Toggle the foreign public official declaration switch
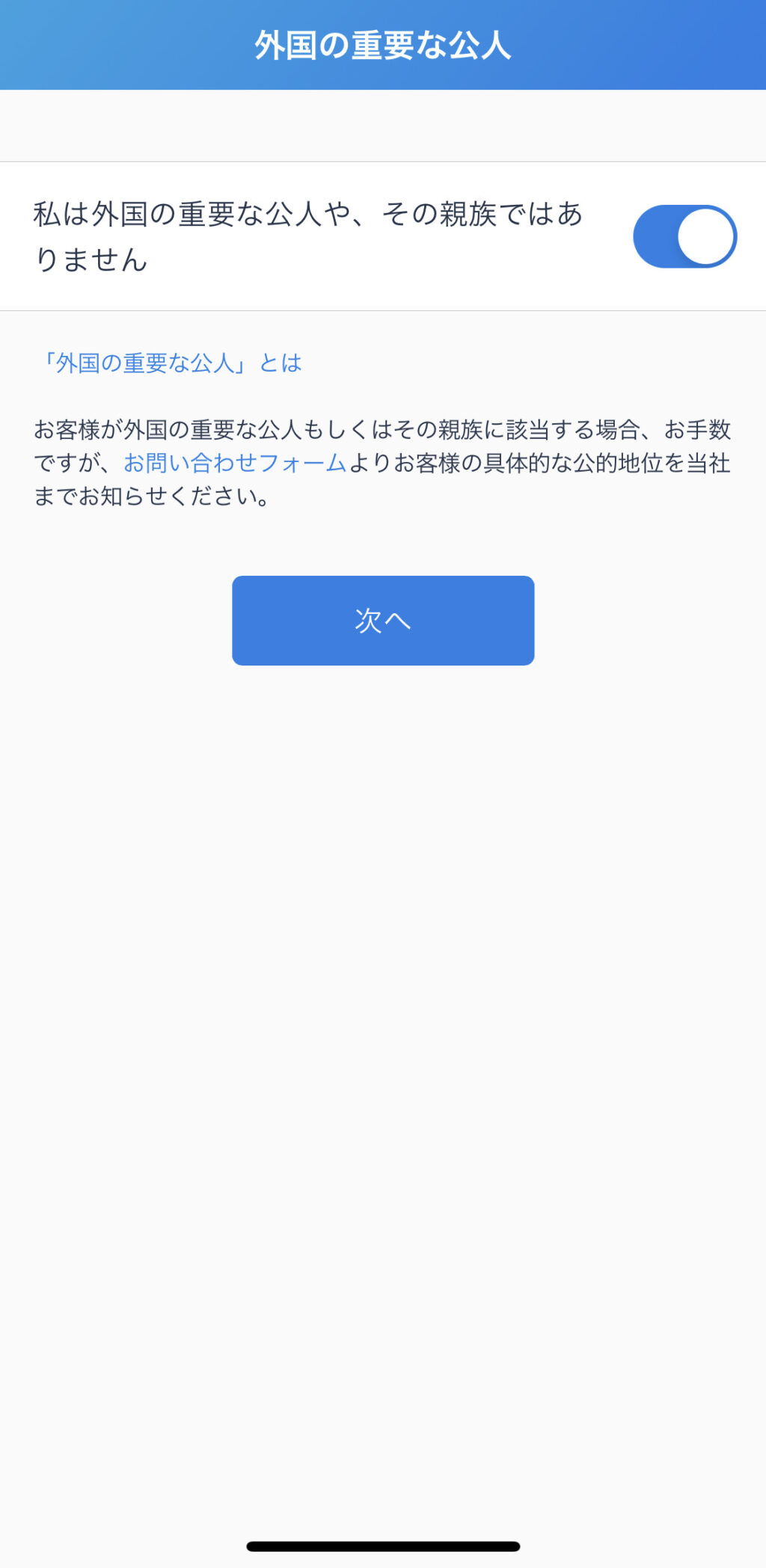Viewport: 766px width, 1568px height. point(684,236)
